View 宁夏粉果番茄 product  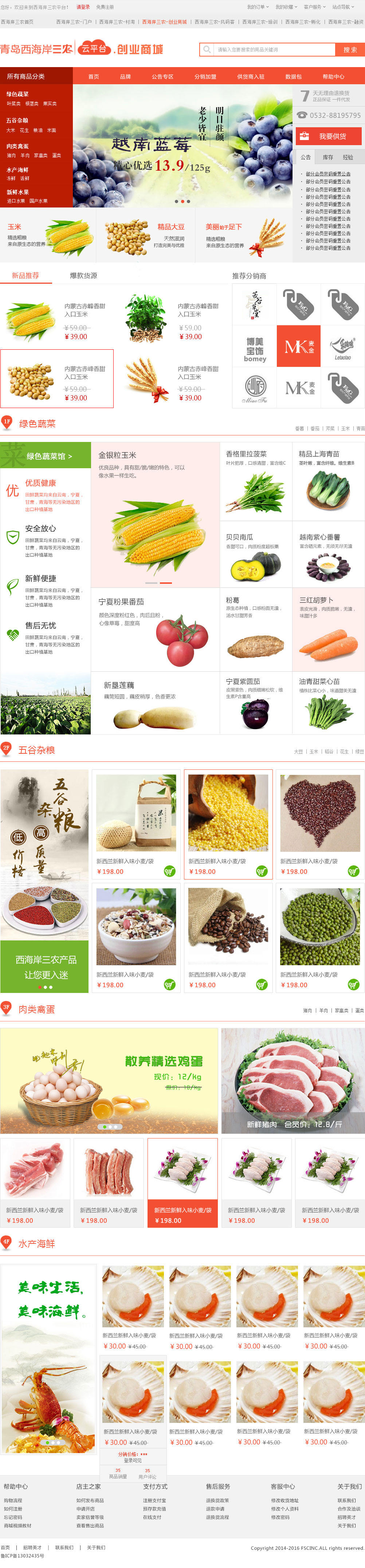[154, 630]
